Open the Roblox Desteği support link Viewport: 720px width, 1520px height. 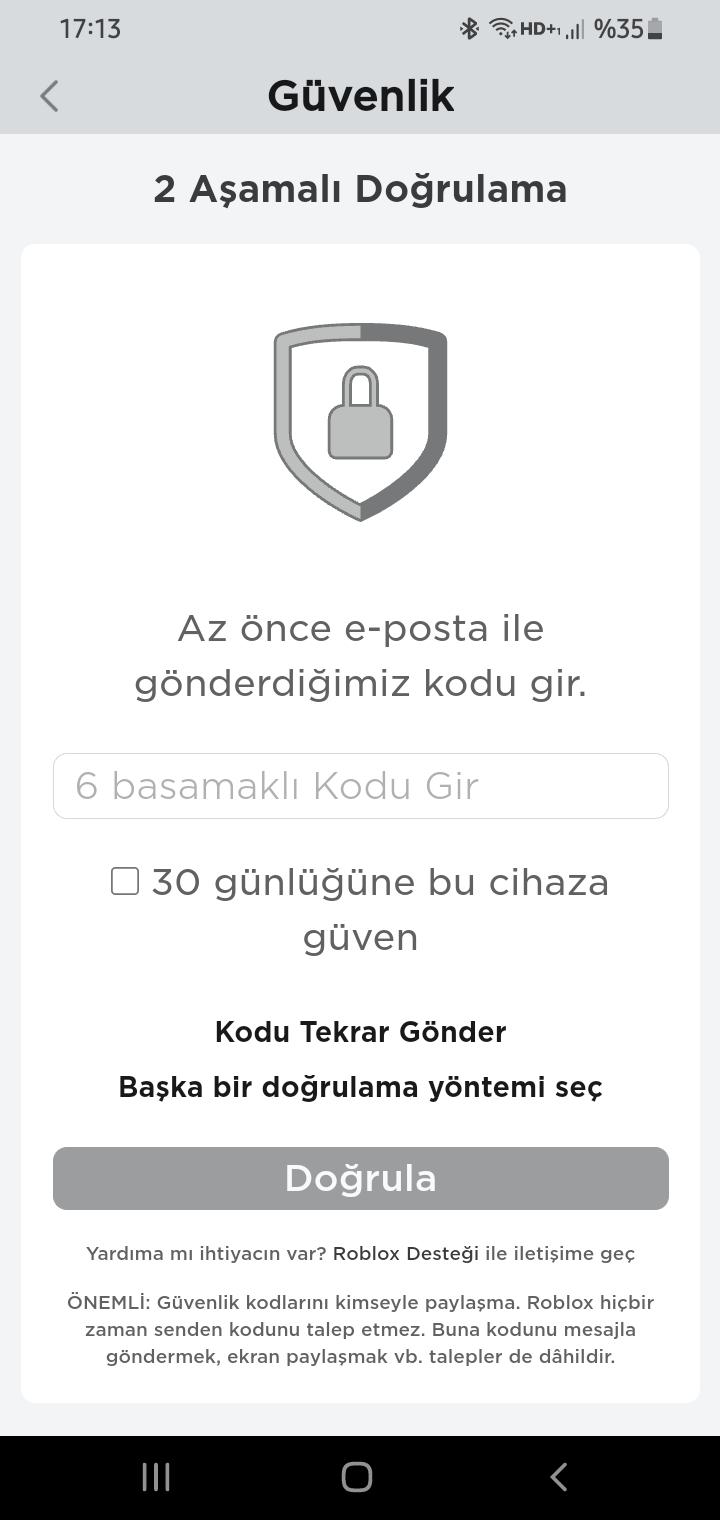(406, 1253)
